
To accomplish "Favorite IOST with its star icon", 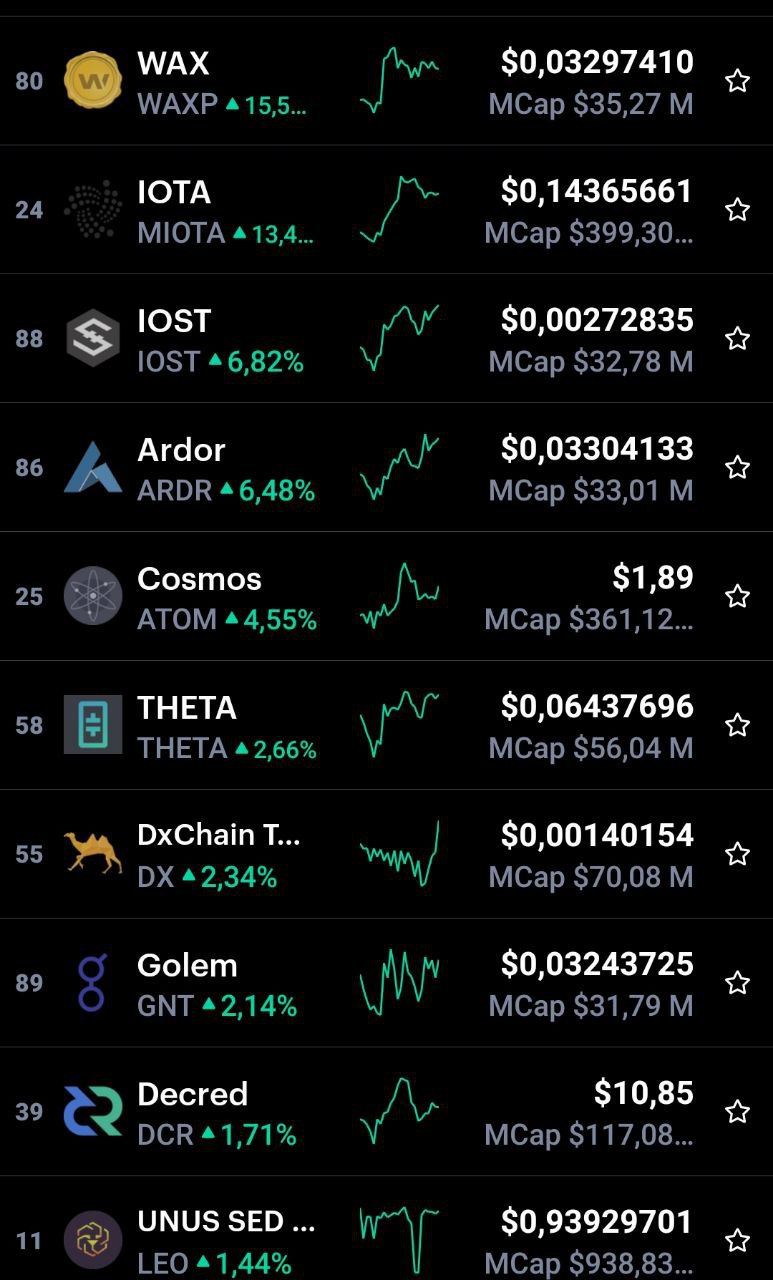I will tap(737, 338).
